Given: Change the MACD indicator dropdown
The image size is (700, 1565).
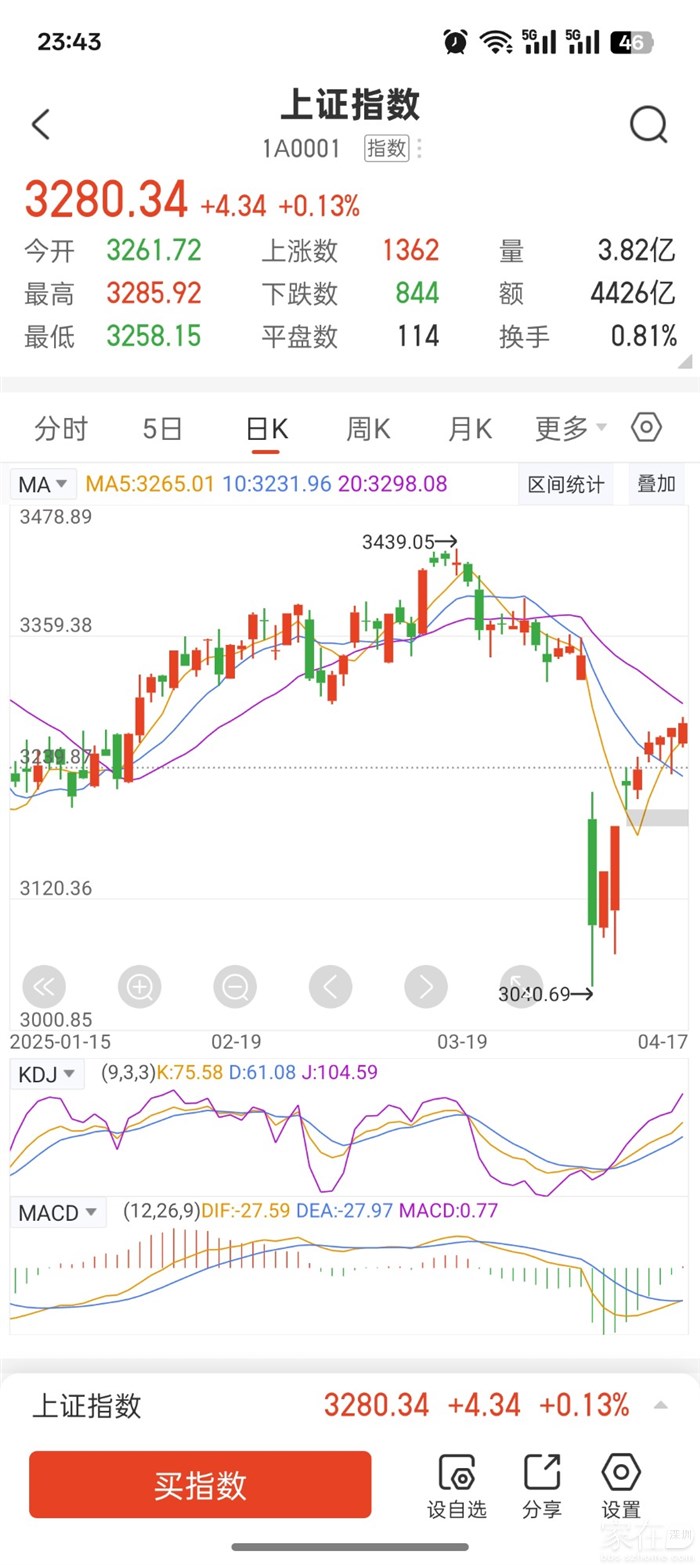Looking at the screenshot, I should tap(58, 1213).
